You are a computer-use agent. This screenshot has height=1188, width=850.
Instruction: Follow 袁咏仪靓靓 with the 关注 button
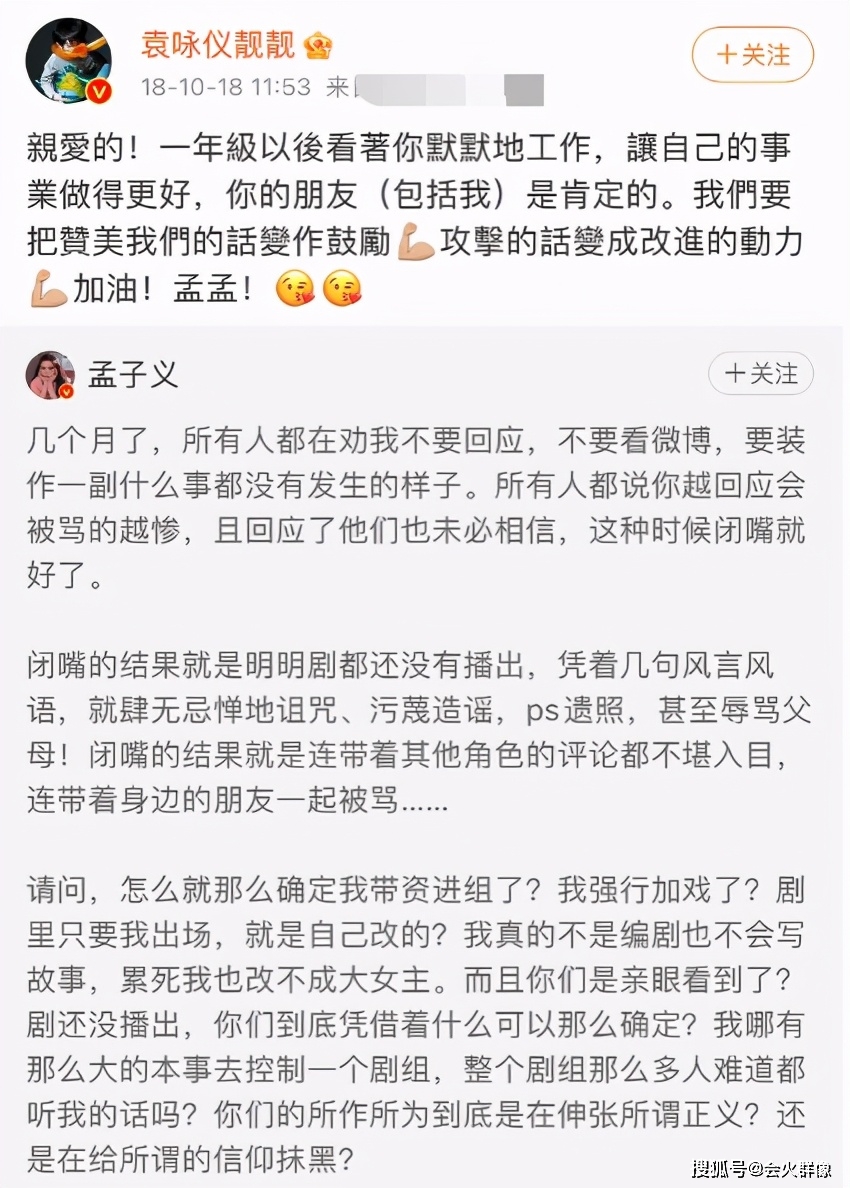point(753,54)
